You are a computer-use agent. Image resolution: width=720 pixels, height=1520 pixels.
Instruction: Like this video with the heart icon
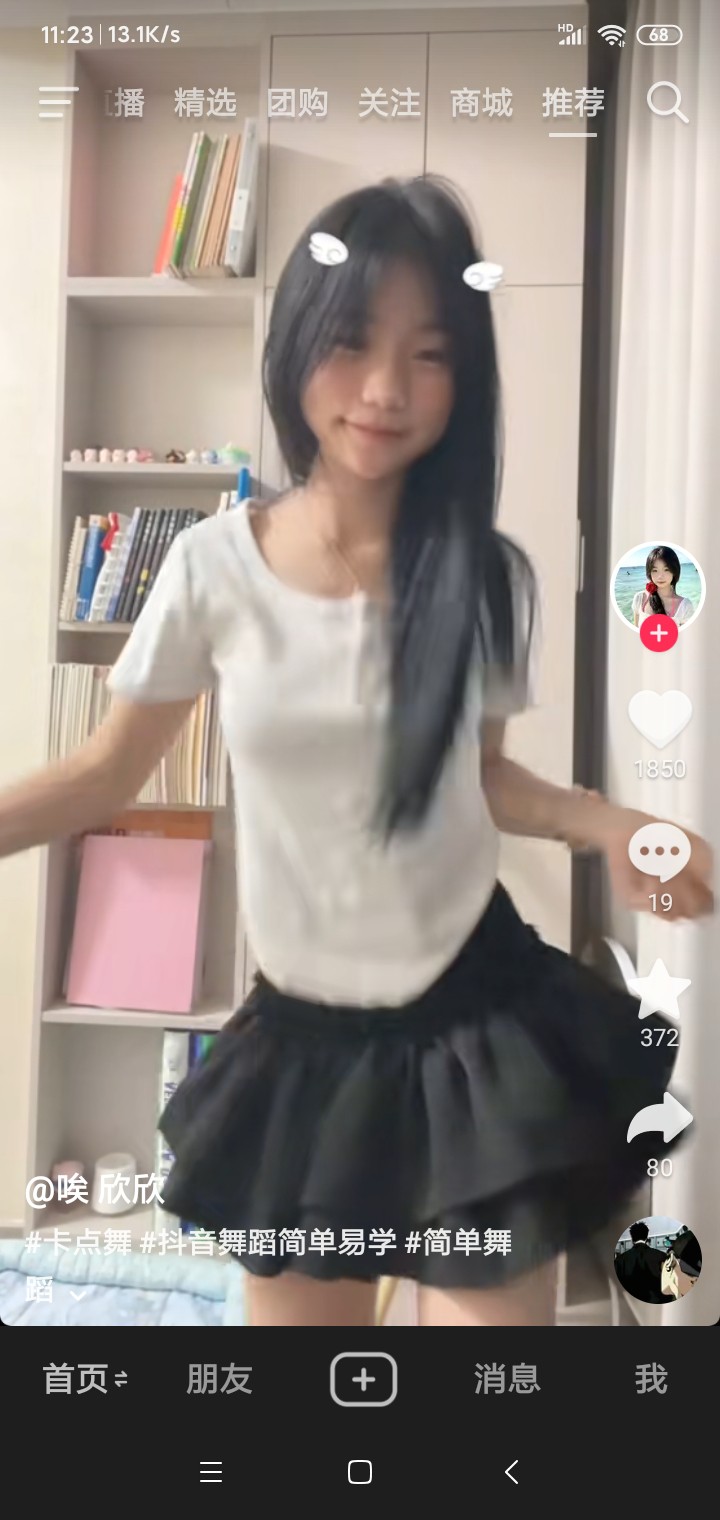(x=659, y=720)
